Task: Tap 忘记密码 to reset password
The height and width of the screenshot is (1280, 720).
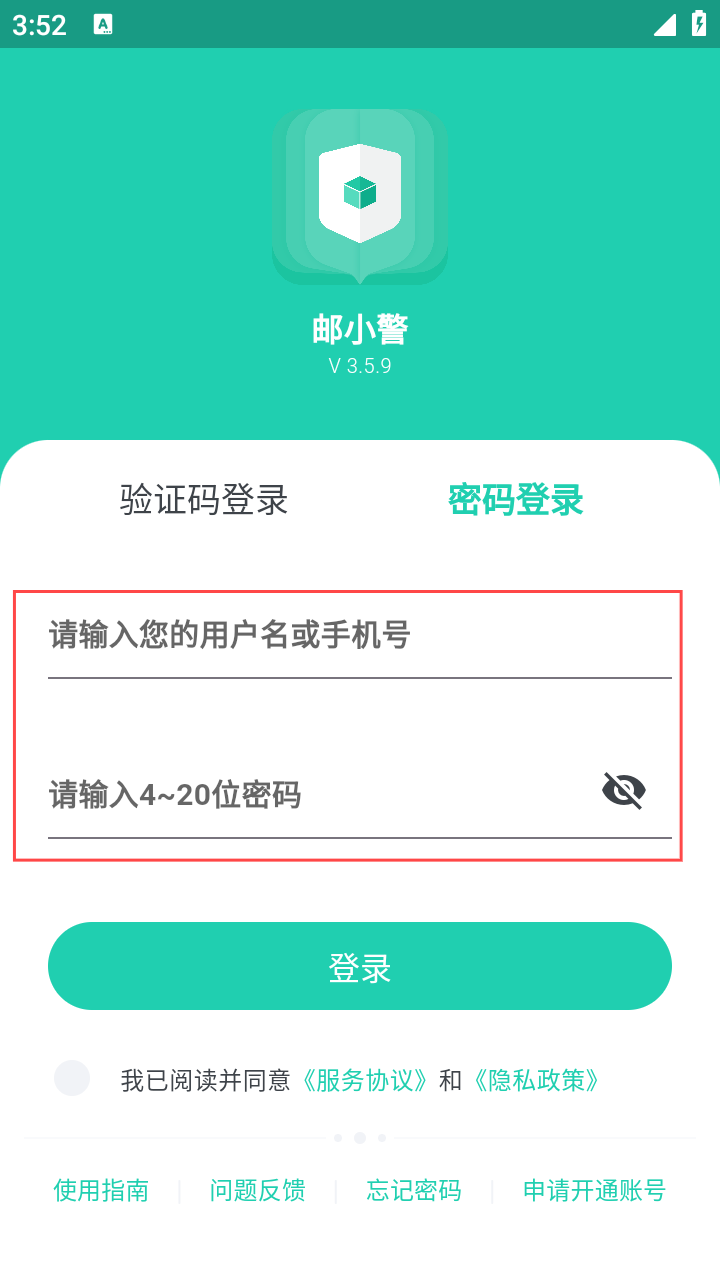Action: click(x=414, y=1191)
